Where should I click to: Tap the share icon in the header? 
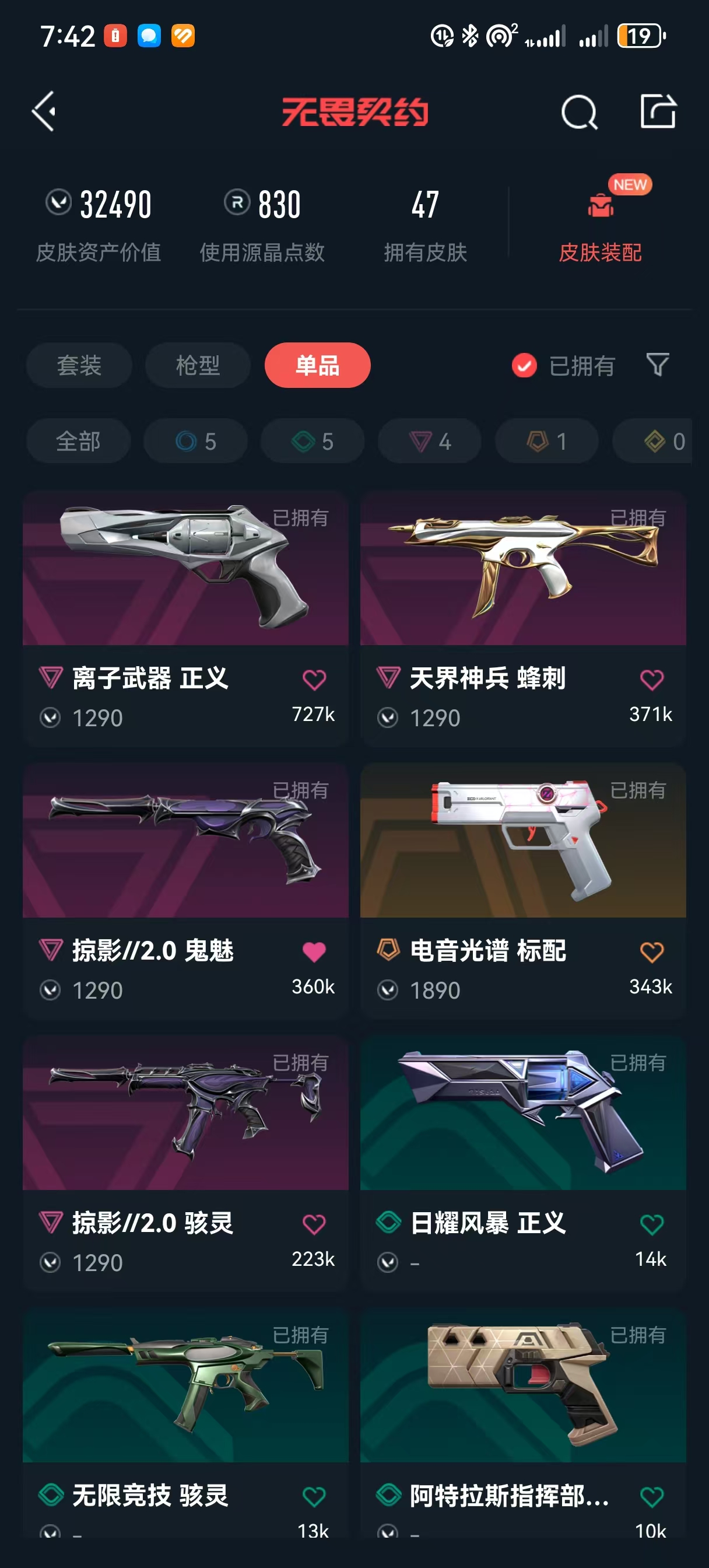[658, 111]
